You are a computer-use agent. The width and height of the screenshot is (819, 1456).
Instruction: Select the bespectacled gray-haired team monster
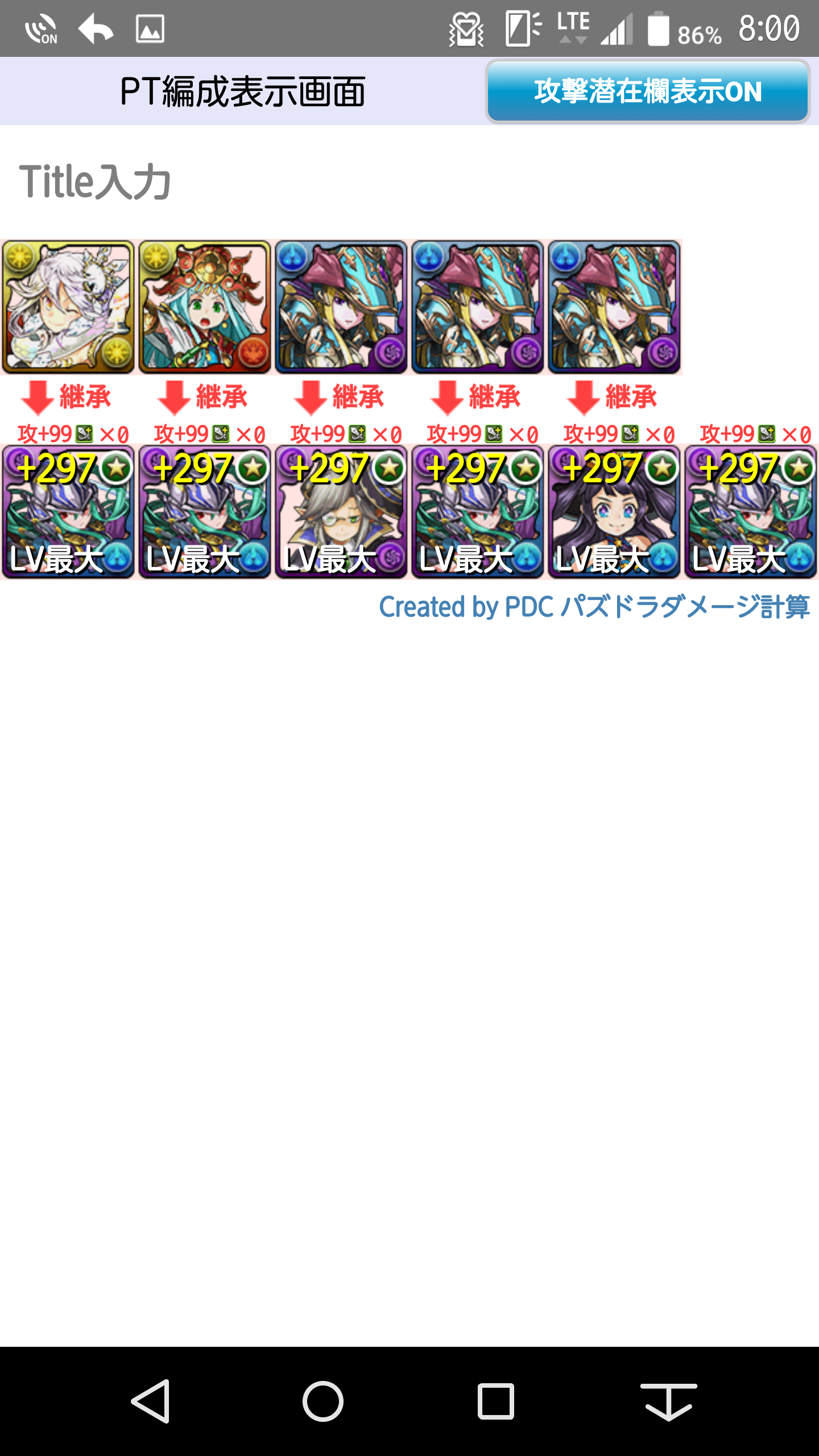click(x=341, y=512)
